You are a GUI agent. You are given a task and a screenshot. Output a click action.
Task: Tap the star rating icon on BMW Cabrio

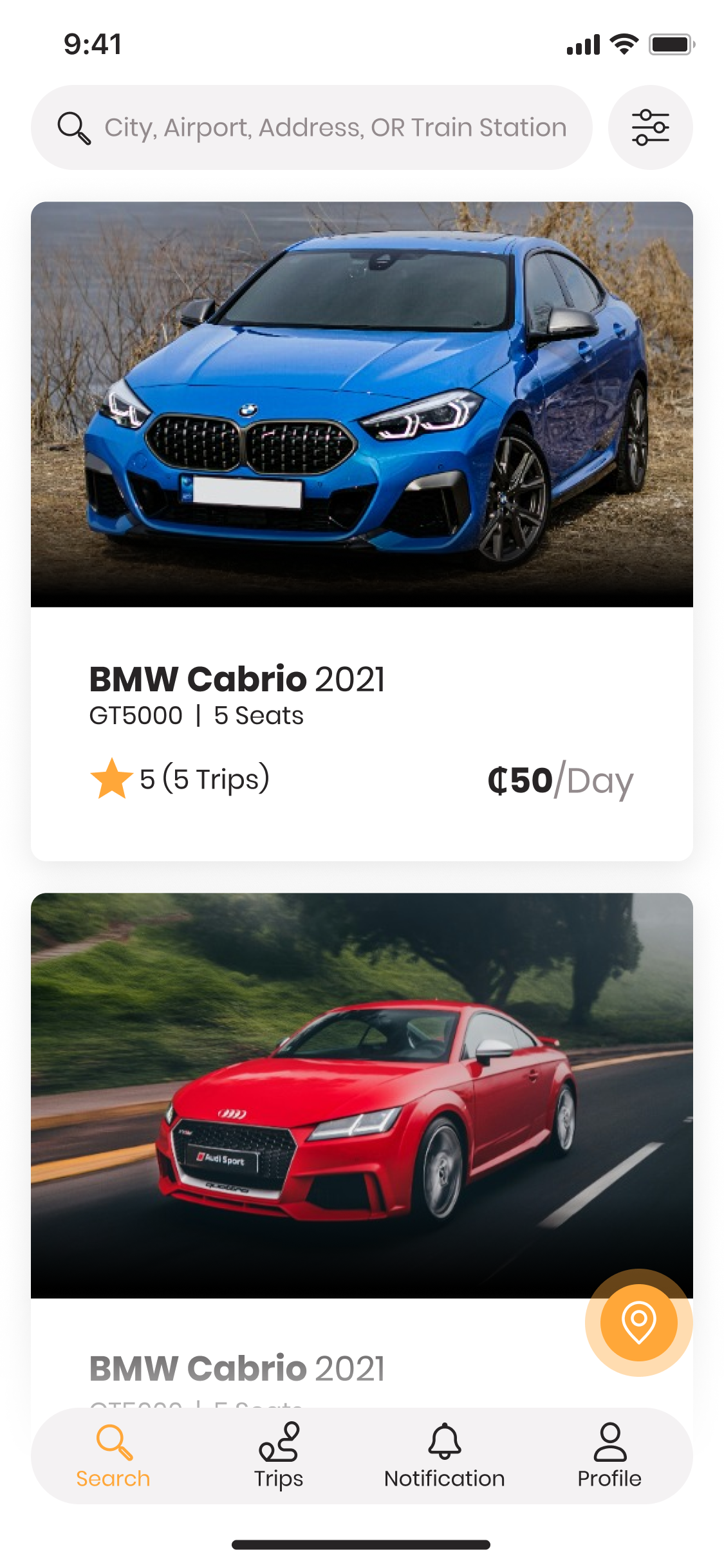[111, 779]
